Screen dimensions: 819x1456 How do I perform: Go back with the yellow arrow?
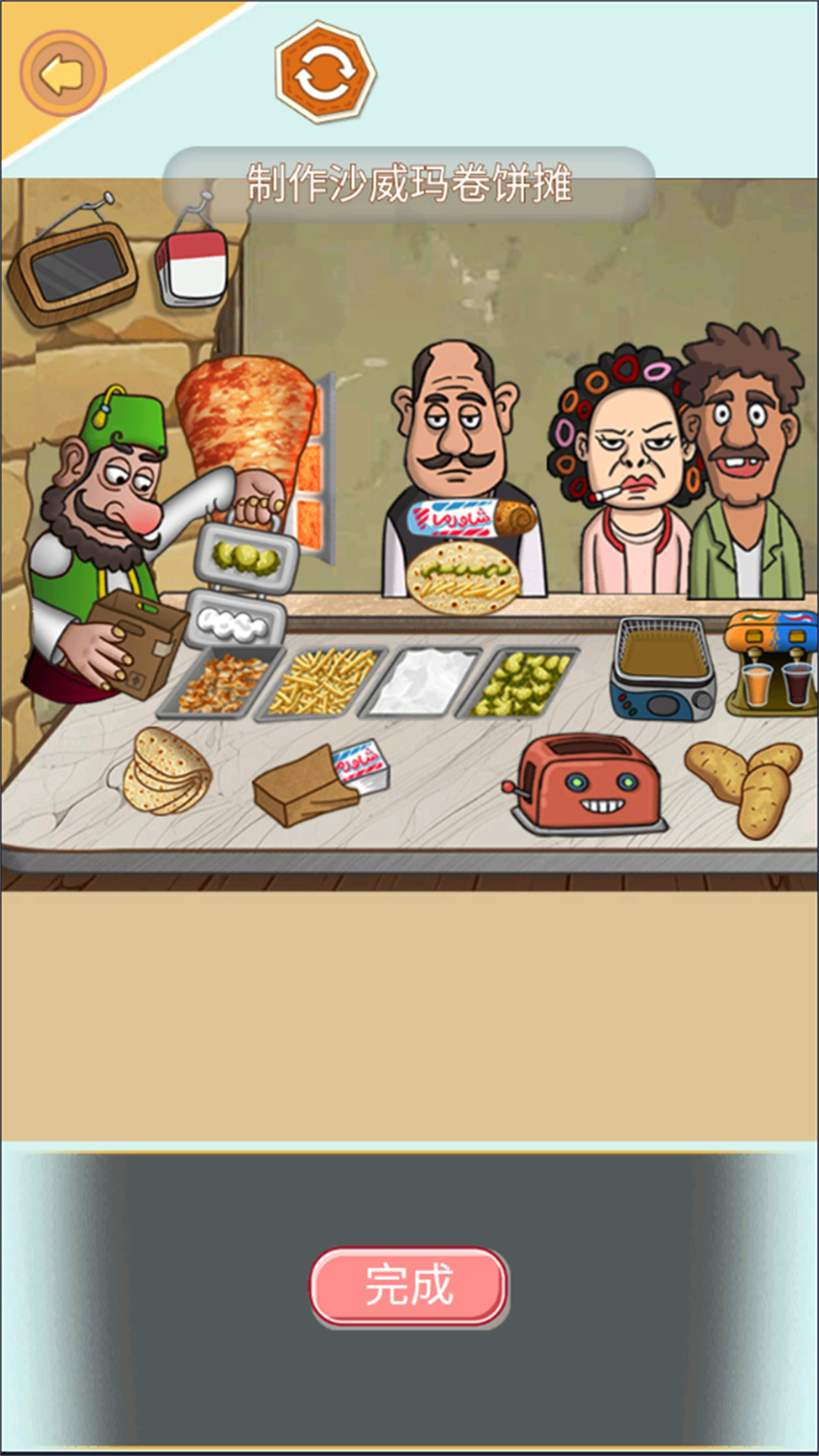(62, 74)
